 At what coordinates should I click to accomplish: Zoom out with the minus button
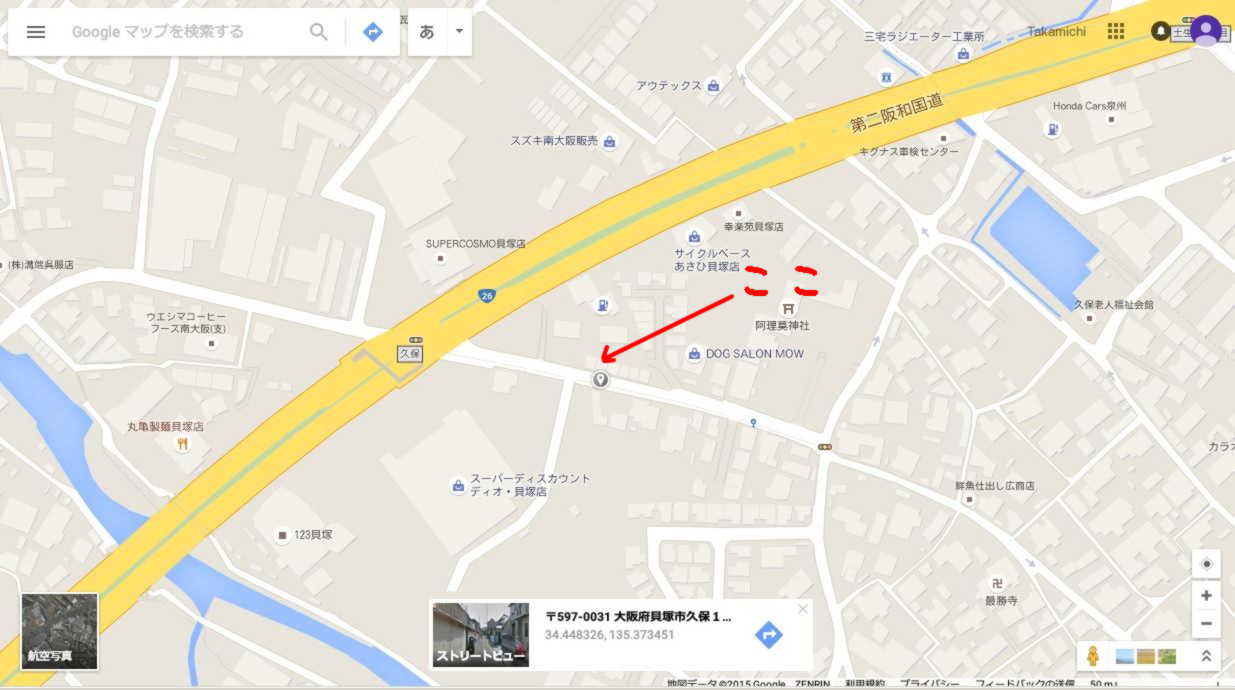pos(1206,624)
